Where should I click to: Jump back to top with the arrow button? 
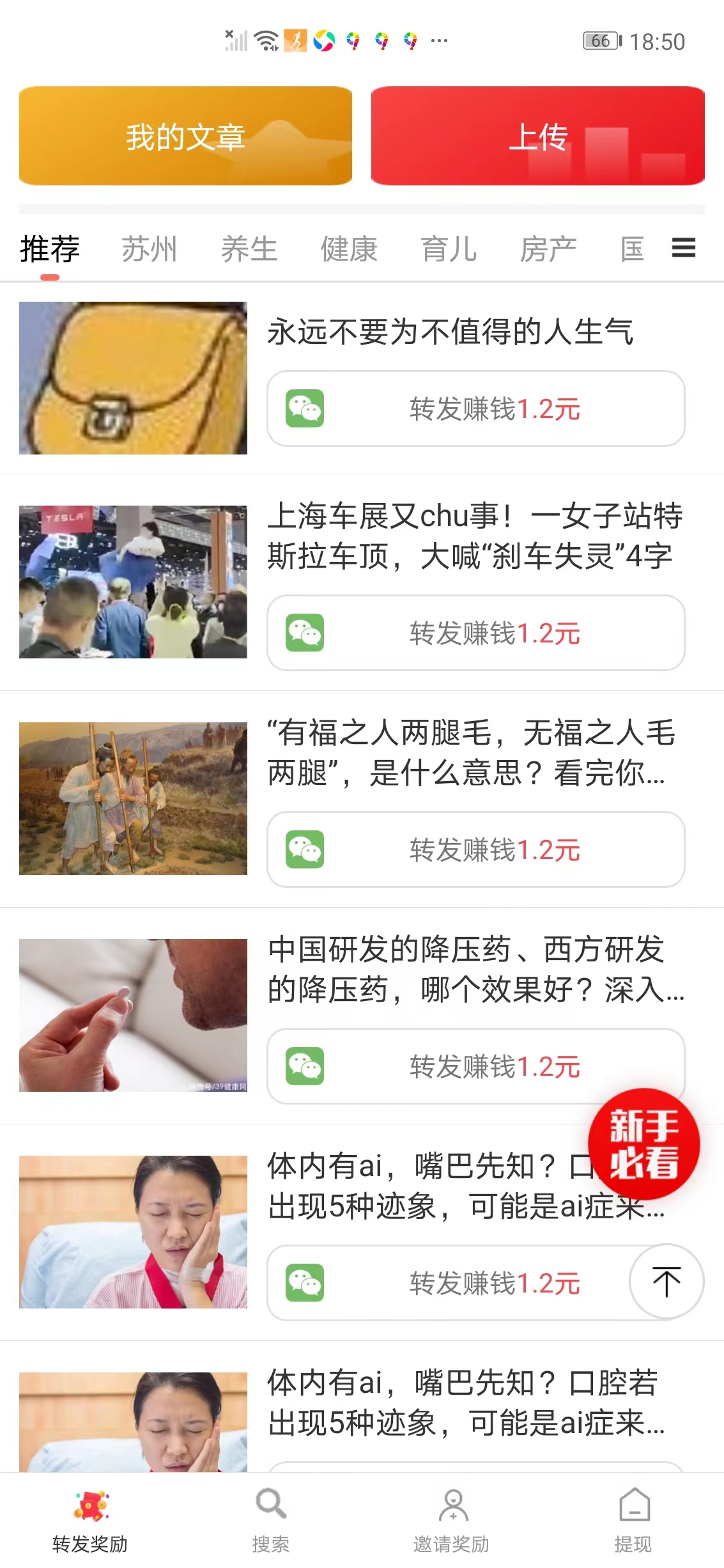pyautogui.click(x=666, y=1281)
